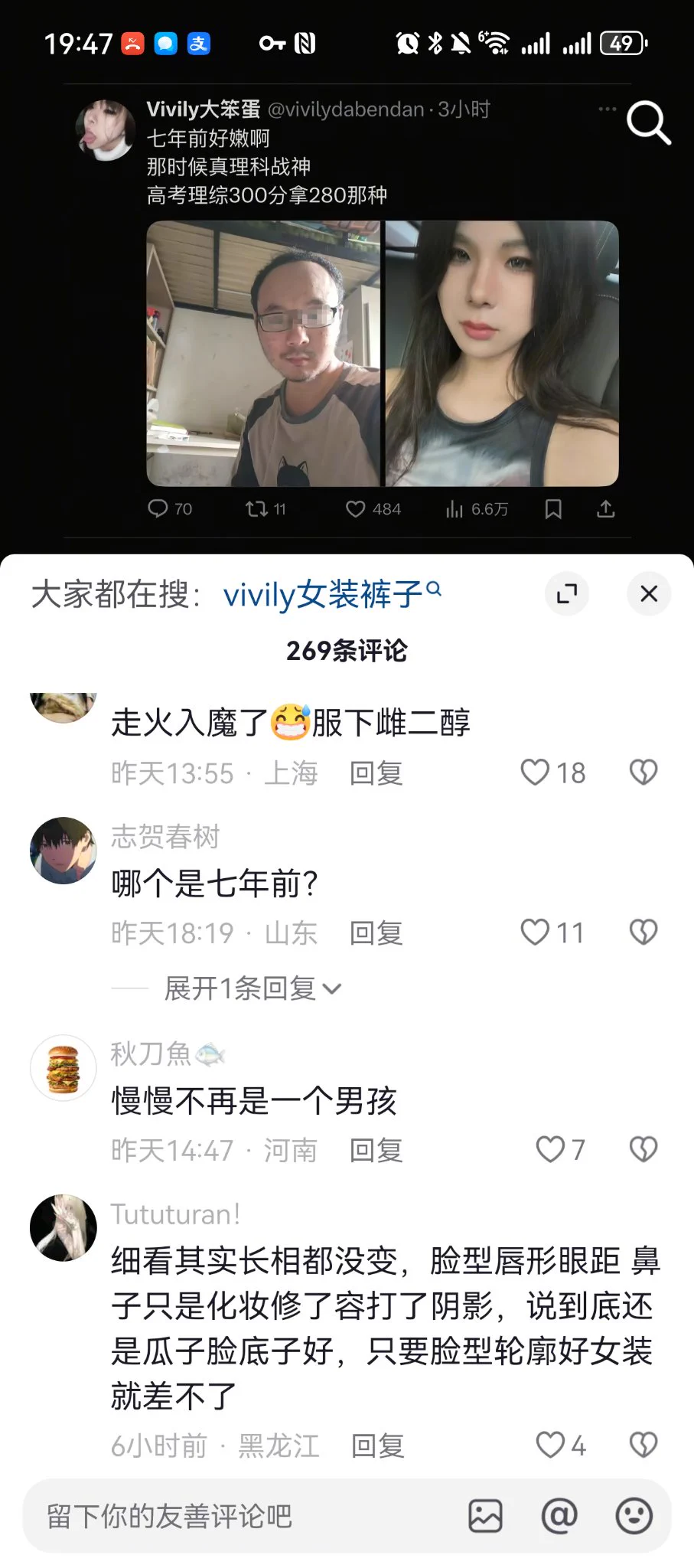
Task: Close the comments panel
Action: [x=648, y=593]
